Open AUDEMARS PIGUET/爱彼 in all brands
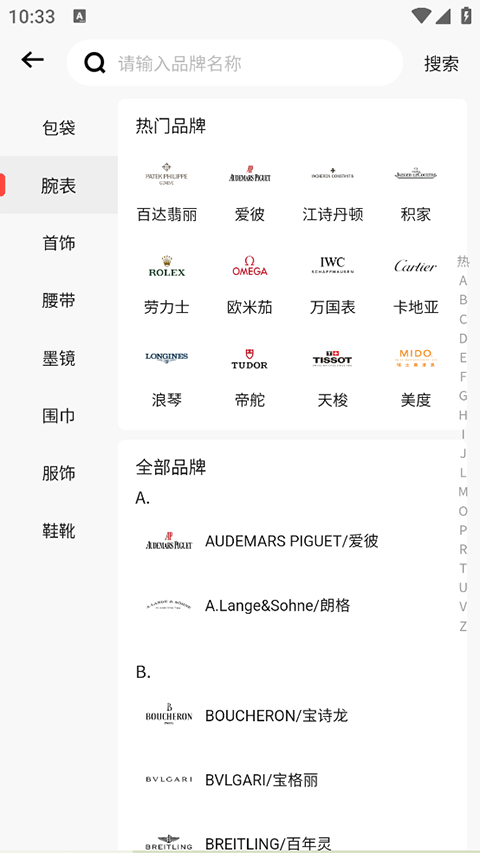Screen dimensions: 480x853 coord(292,541)
